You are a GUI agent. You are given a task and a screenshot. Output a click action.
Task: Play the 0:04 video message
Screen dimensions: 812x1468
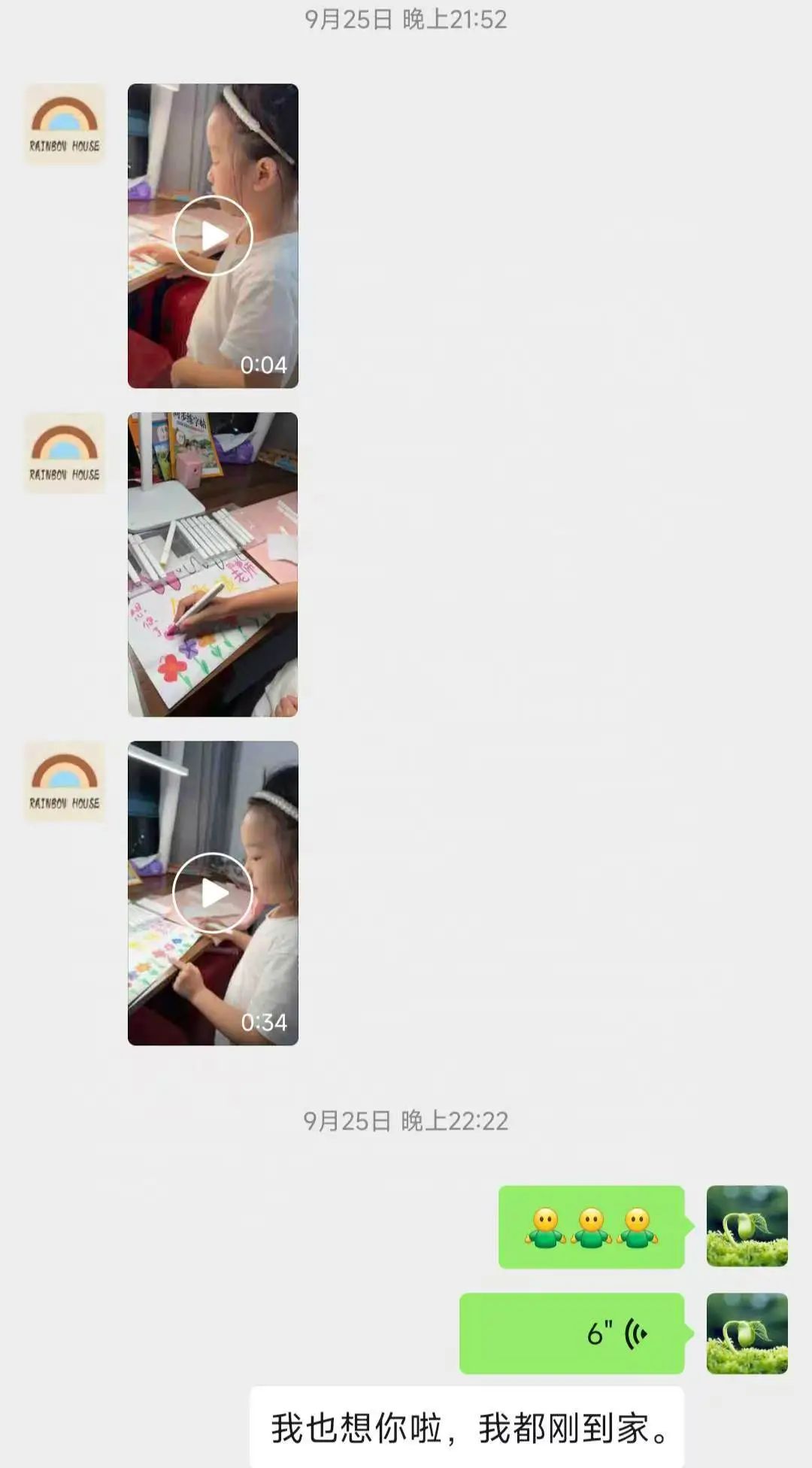tap(213, 236)
